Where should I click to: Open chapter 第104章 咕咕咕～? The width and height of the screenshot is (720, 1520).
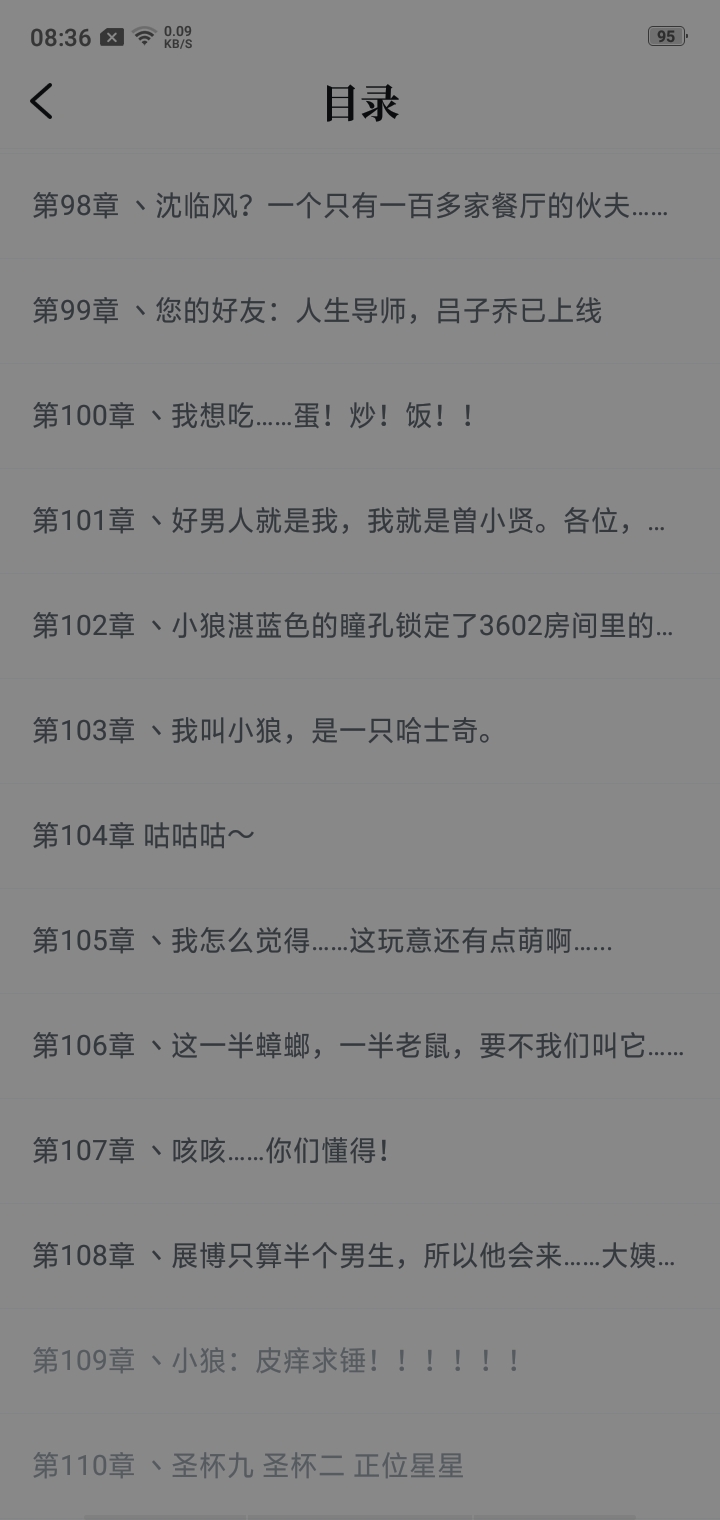[x=144, y=836]
